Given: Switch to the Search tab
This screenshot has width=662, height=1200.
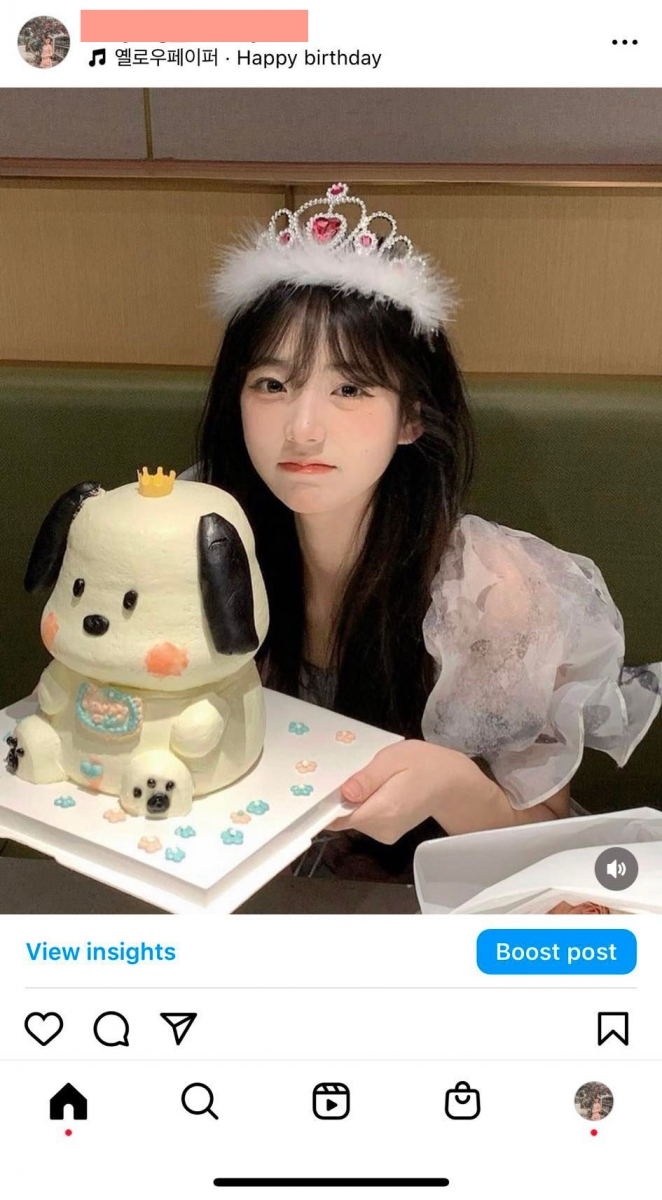Looking at the screenshot, I should (199, 1102).
